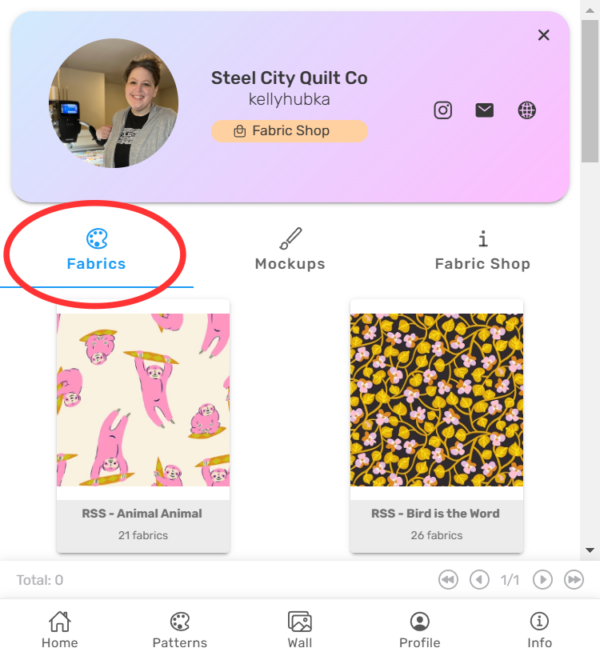Open the shop's website globe icon
Image resolution: width=600 pixels, height=660 pixels.
coord(527,110)
